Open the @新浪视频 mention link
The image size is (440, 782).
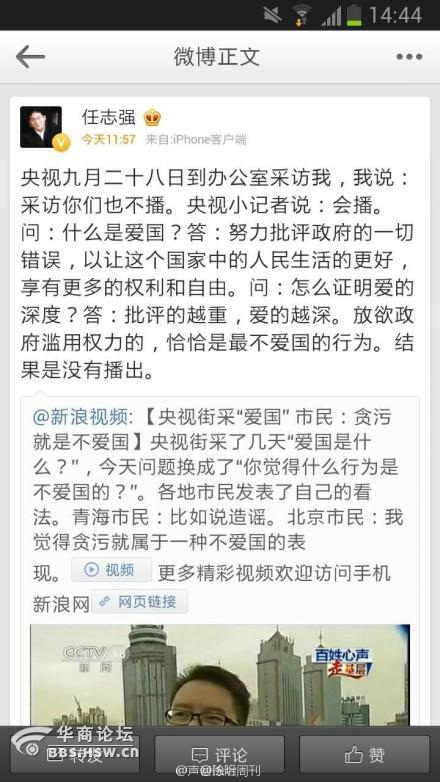click(80, 417)
